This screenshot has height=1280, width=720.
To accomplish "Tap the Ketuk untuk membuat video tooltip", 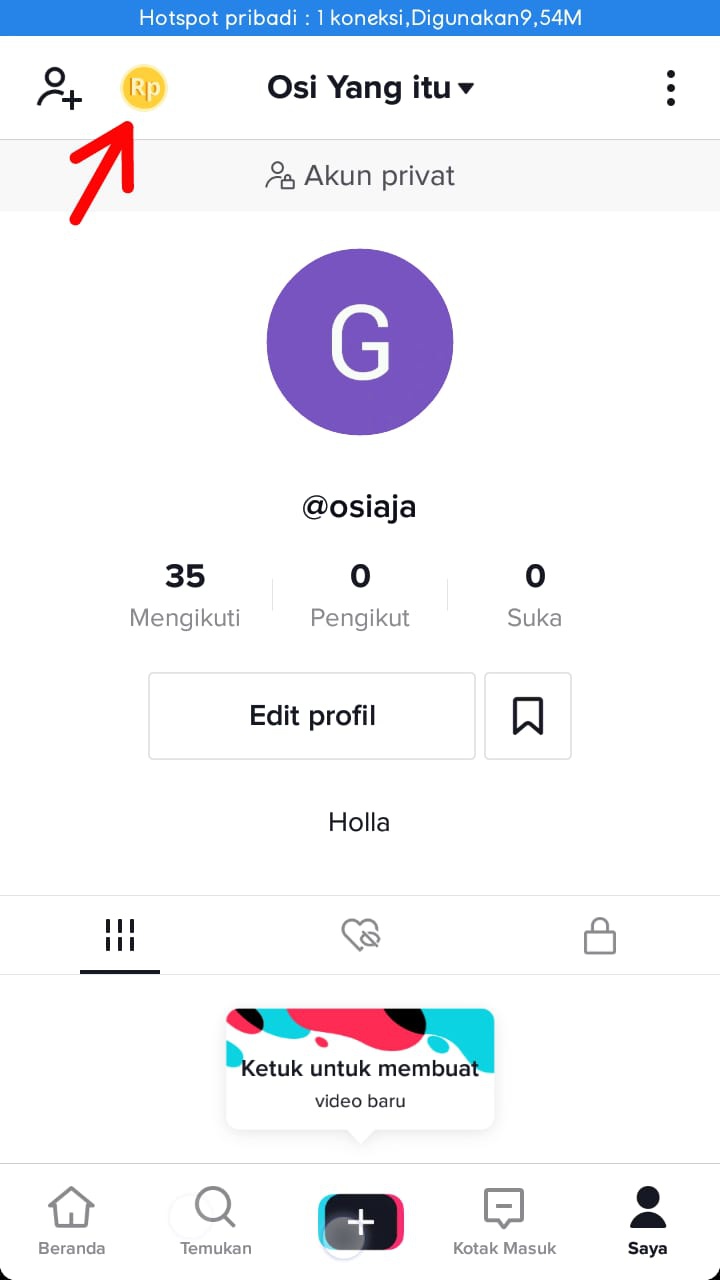I will point(360,1068).
